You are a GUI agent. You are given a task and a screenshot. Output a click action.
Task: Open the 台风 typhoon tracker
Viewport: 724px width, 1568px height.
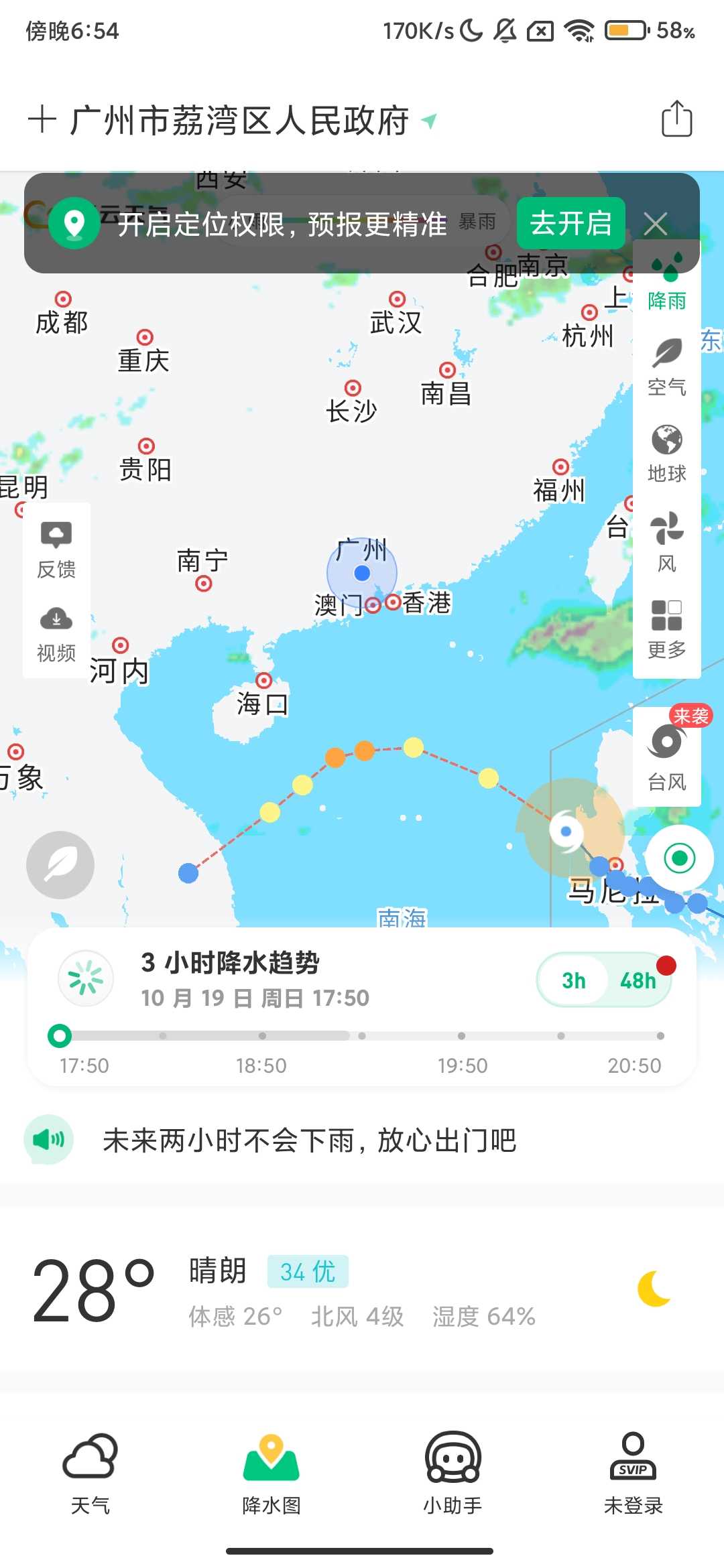click(666, 757)
